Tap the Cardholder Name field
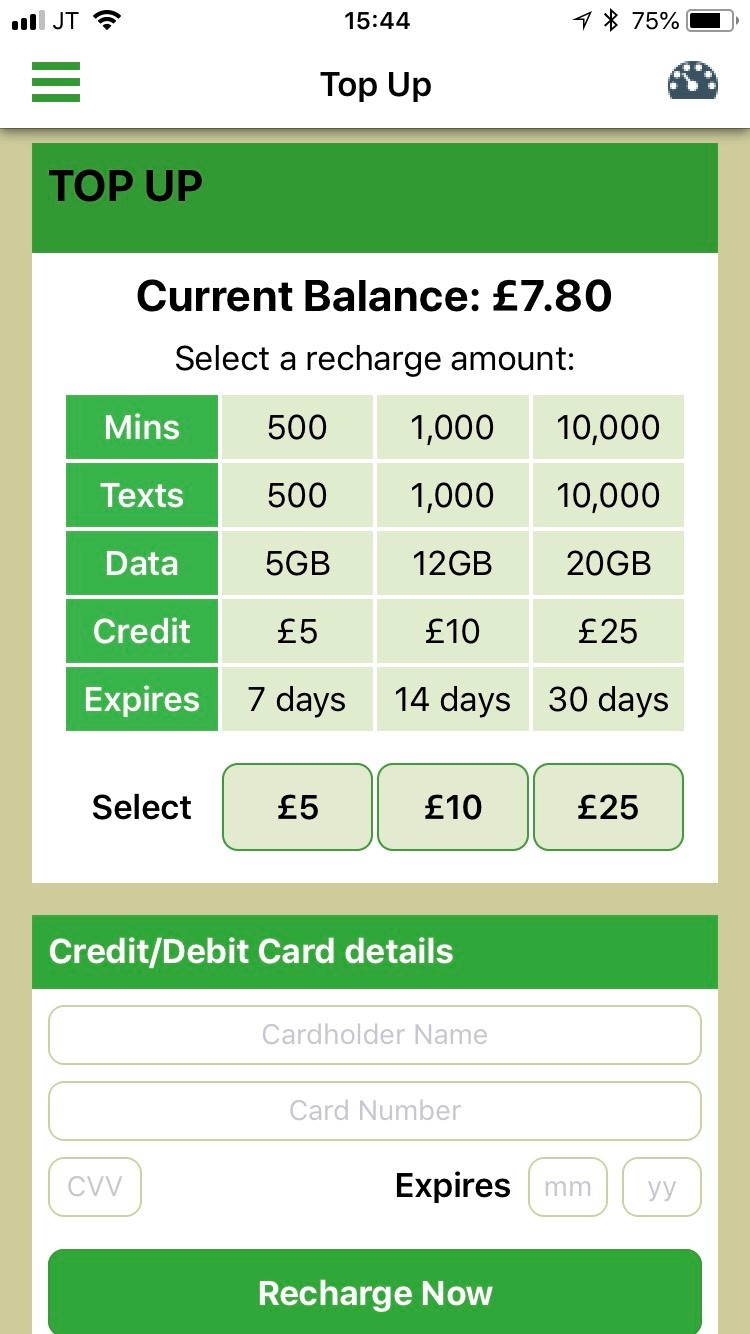This screenshot has height=1334, width=750. 375,1035
